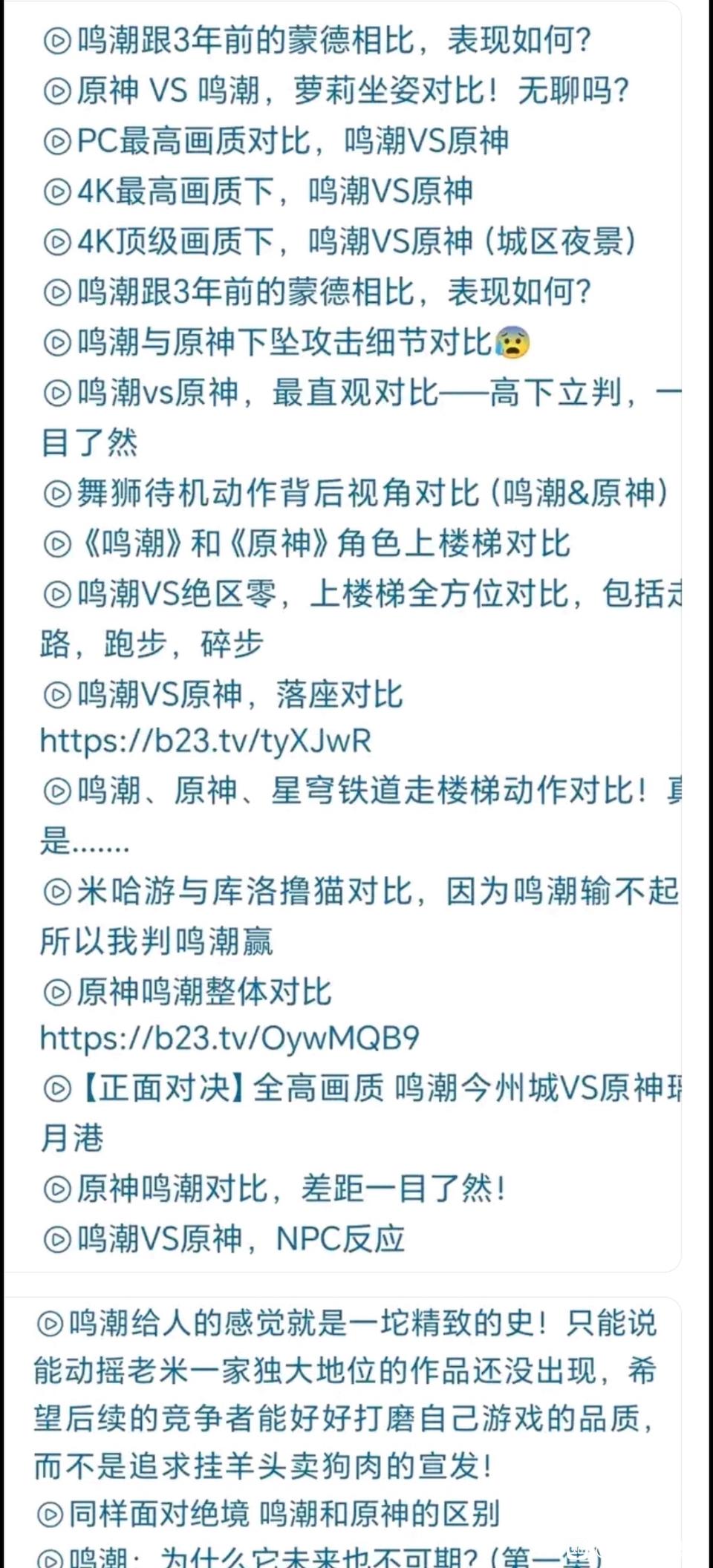
Task: Open 《鸣潮》和《原神》角色上楼梯对比 link
Action: pyautogui.click(x=307, y=543)
